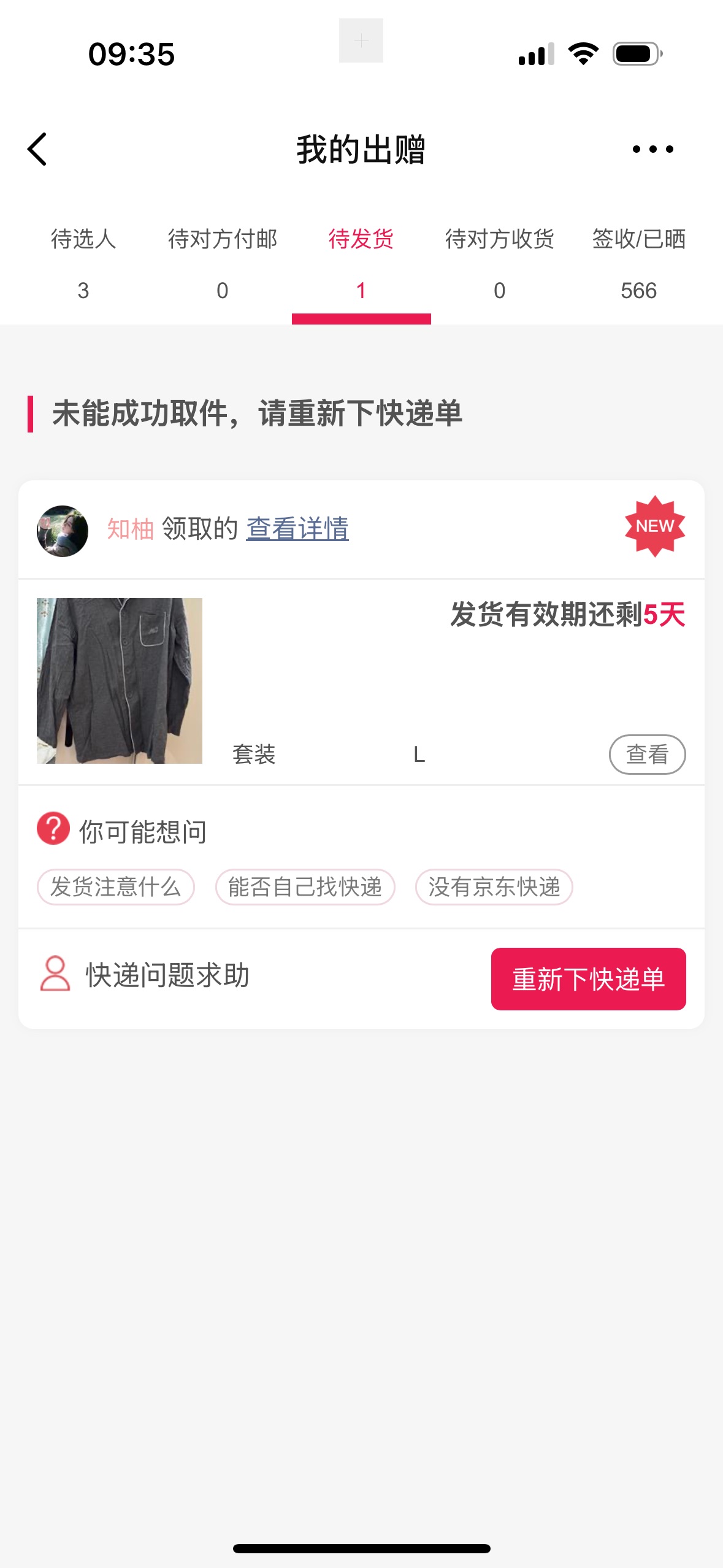This screenshot has width=723, height=1568.
Task: Tap the 重新下快递单 button
Action: (588, 979)
